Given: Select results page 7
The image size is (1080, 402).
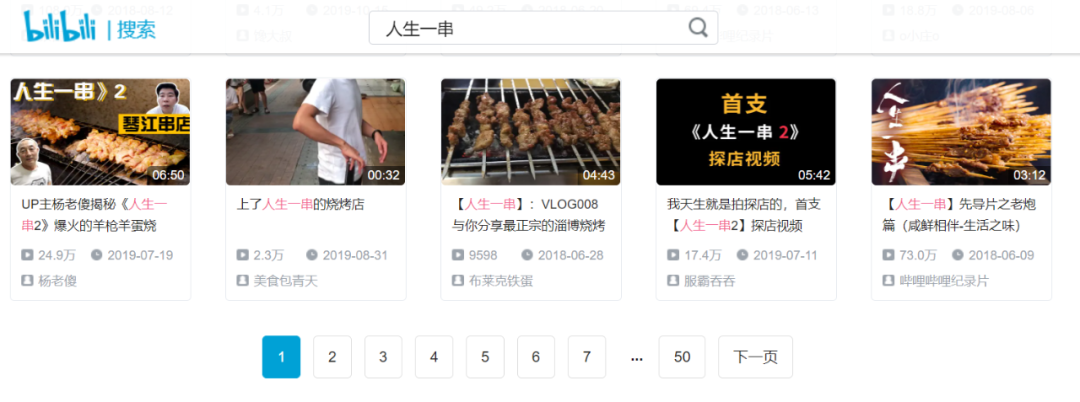Looking at the screenshot, I should coord(587,357).
